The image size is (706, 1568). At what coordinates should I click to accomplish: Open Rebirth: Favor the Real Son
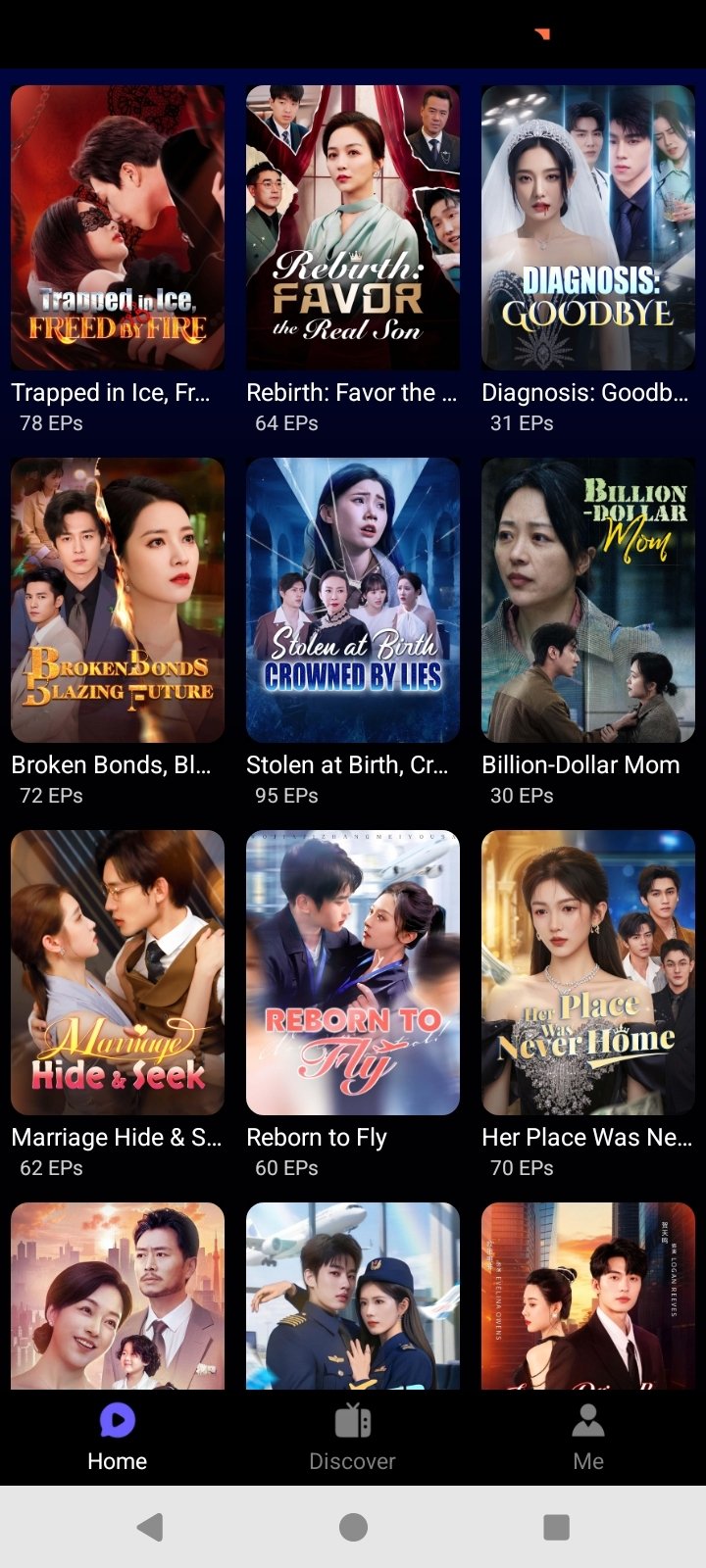353,227
